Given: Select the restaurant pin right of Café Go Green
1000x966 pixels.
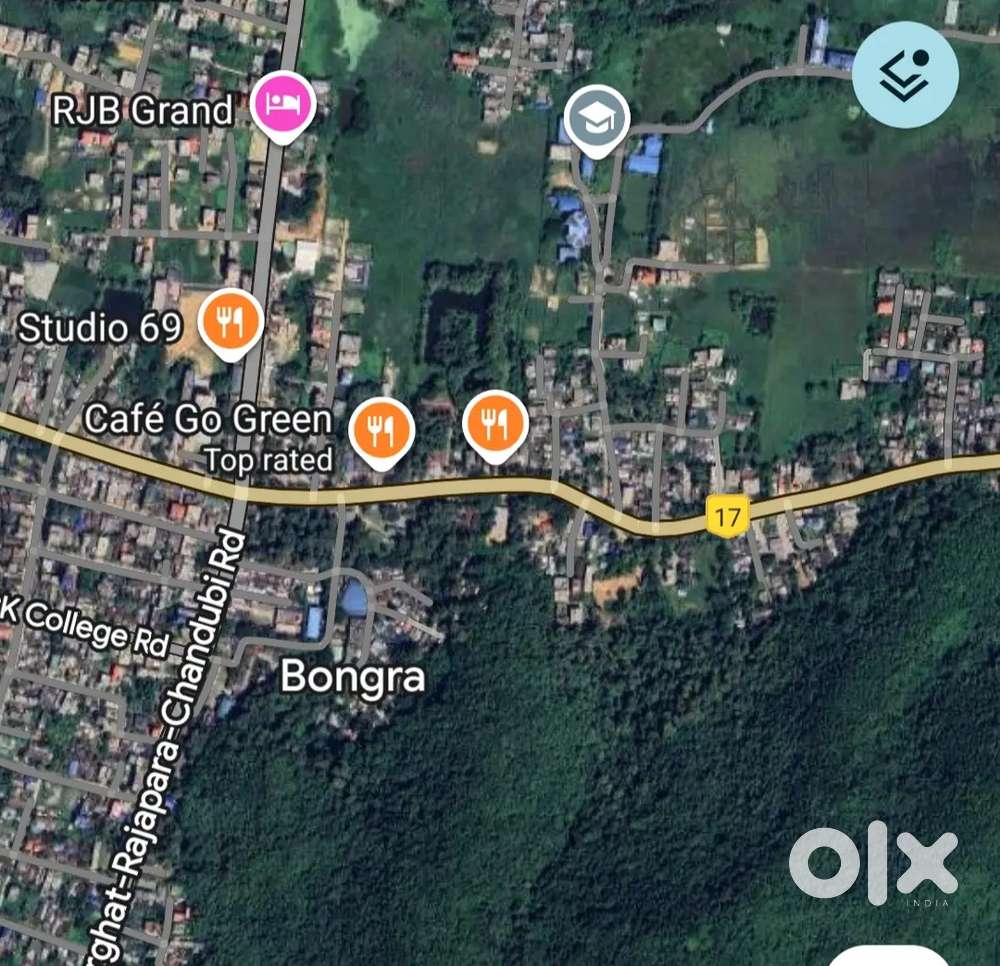Looking at the screenshot, I should pyautogui.click(x=495, y=424).
